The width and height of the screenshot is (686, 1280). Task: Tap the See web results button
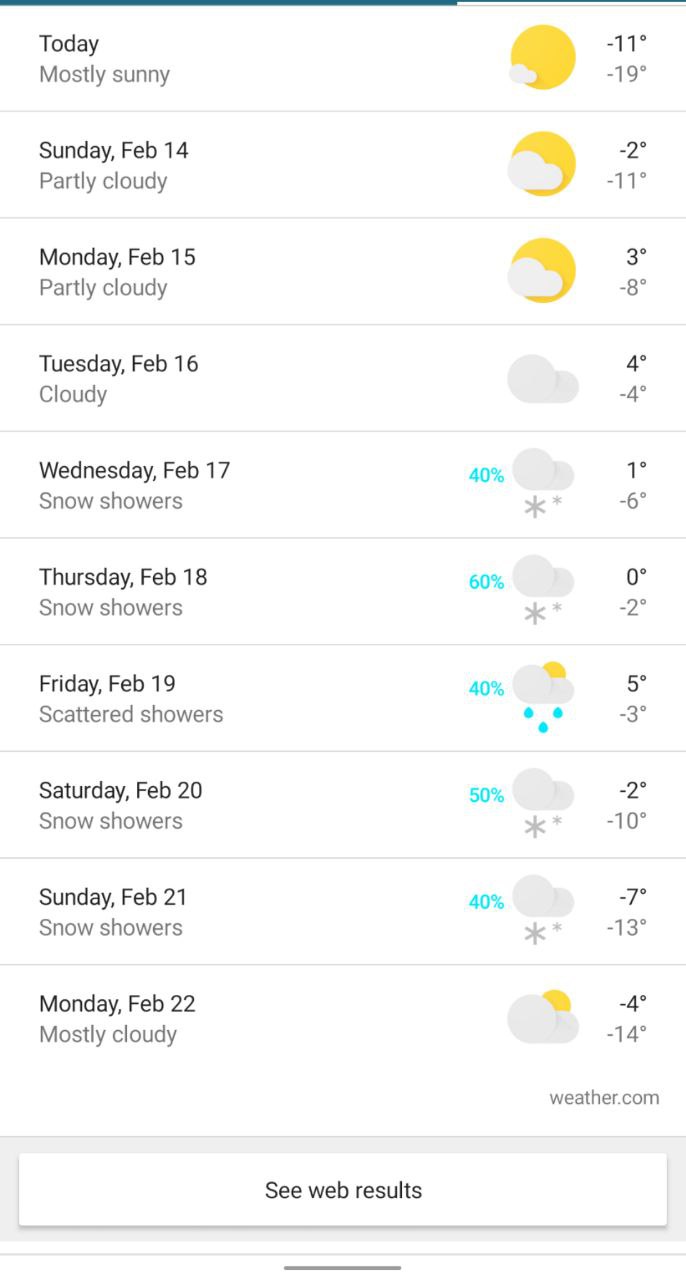[x=343, y=1189]
